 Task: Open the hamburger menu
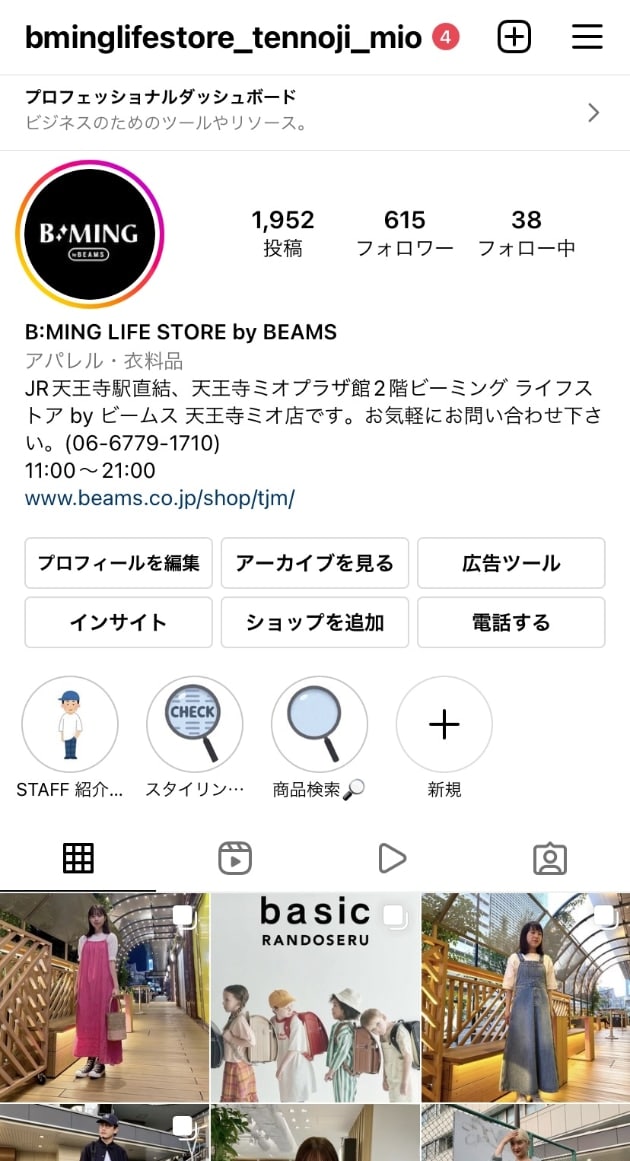point(587,36)
